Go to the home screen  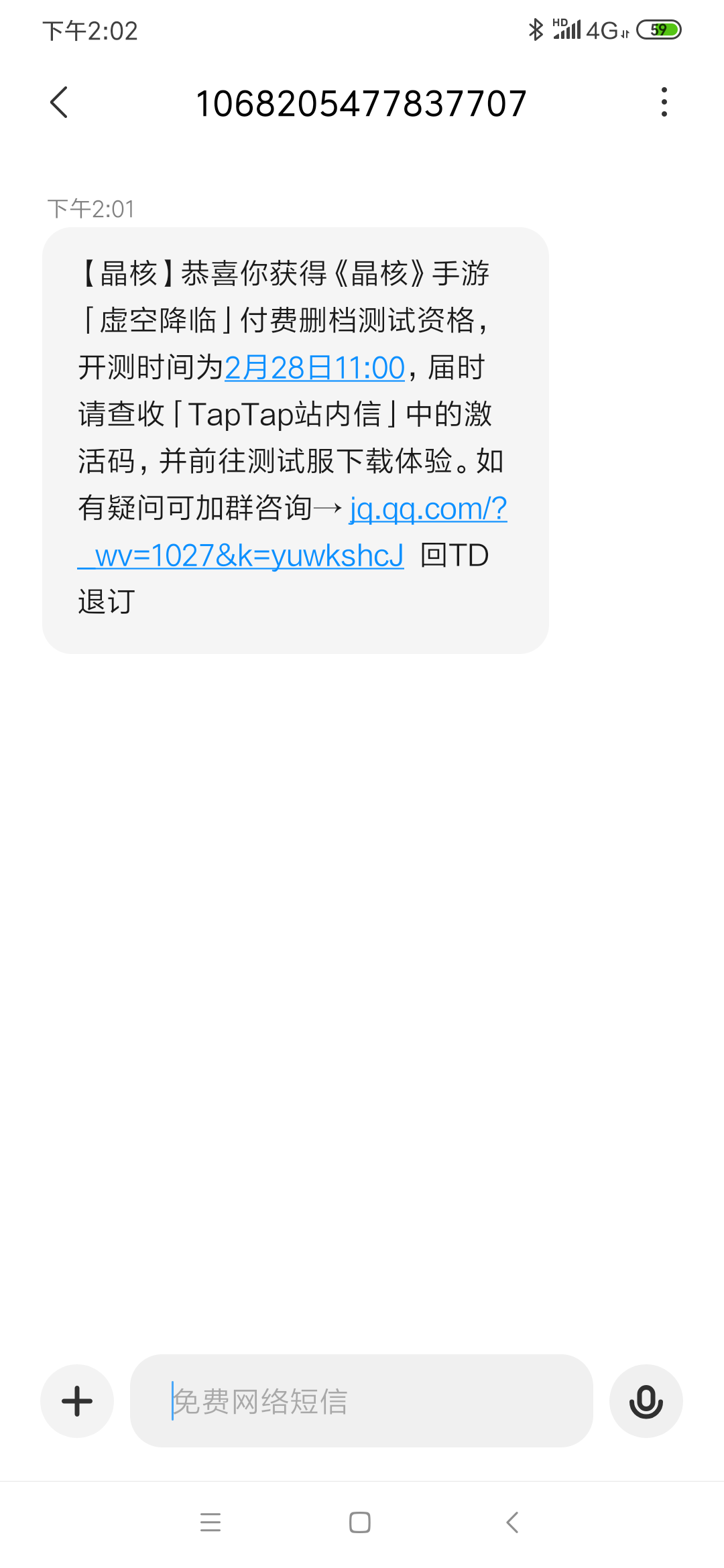360,1522
